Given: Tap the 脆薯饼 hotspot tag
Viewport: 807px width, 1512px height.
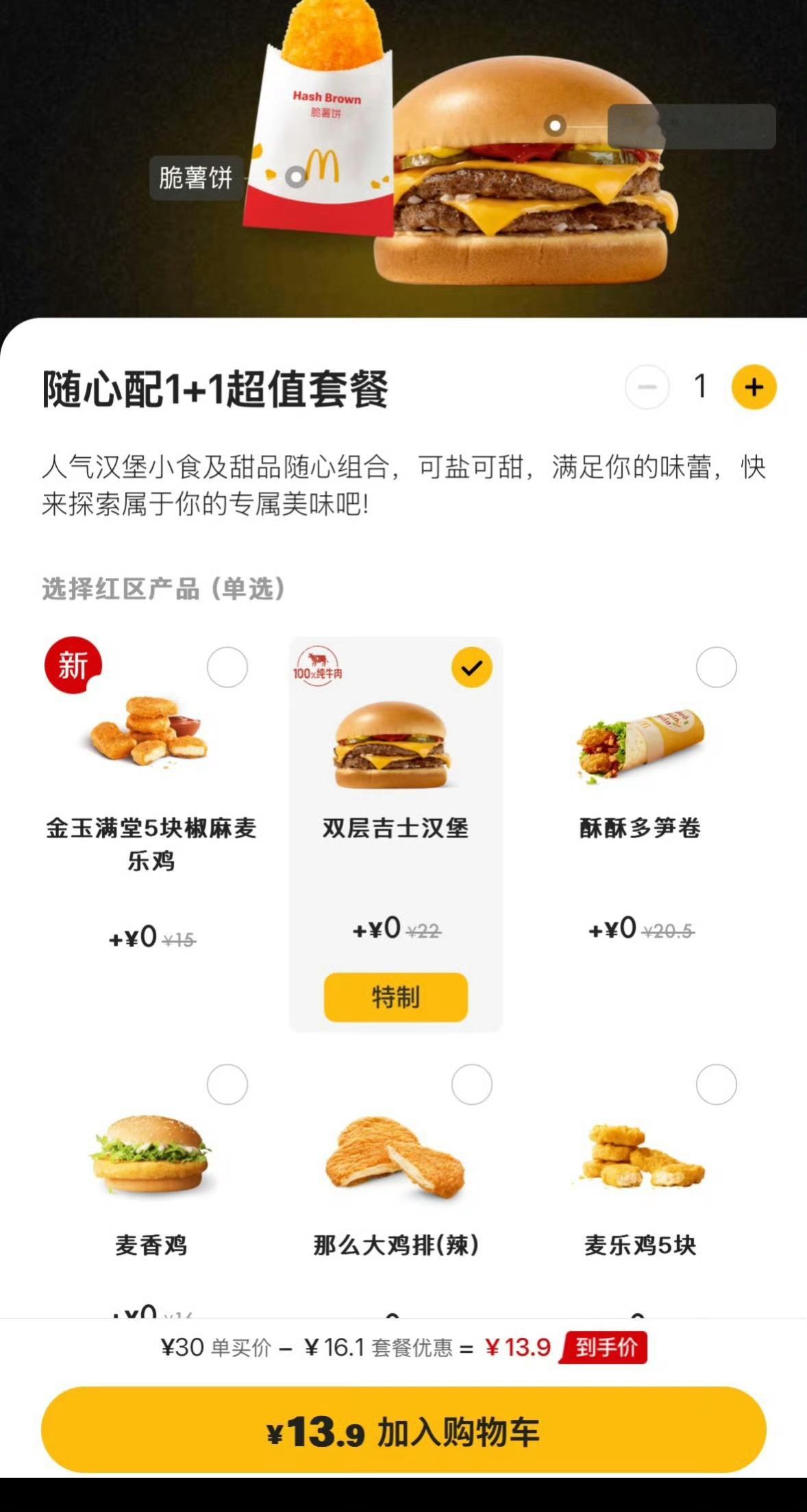Looking at the screenshot, I should [x=195, y=178].
